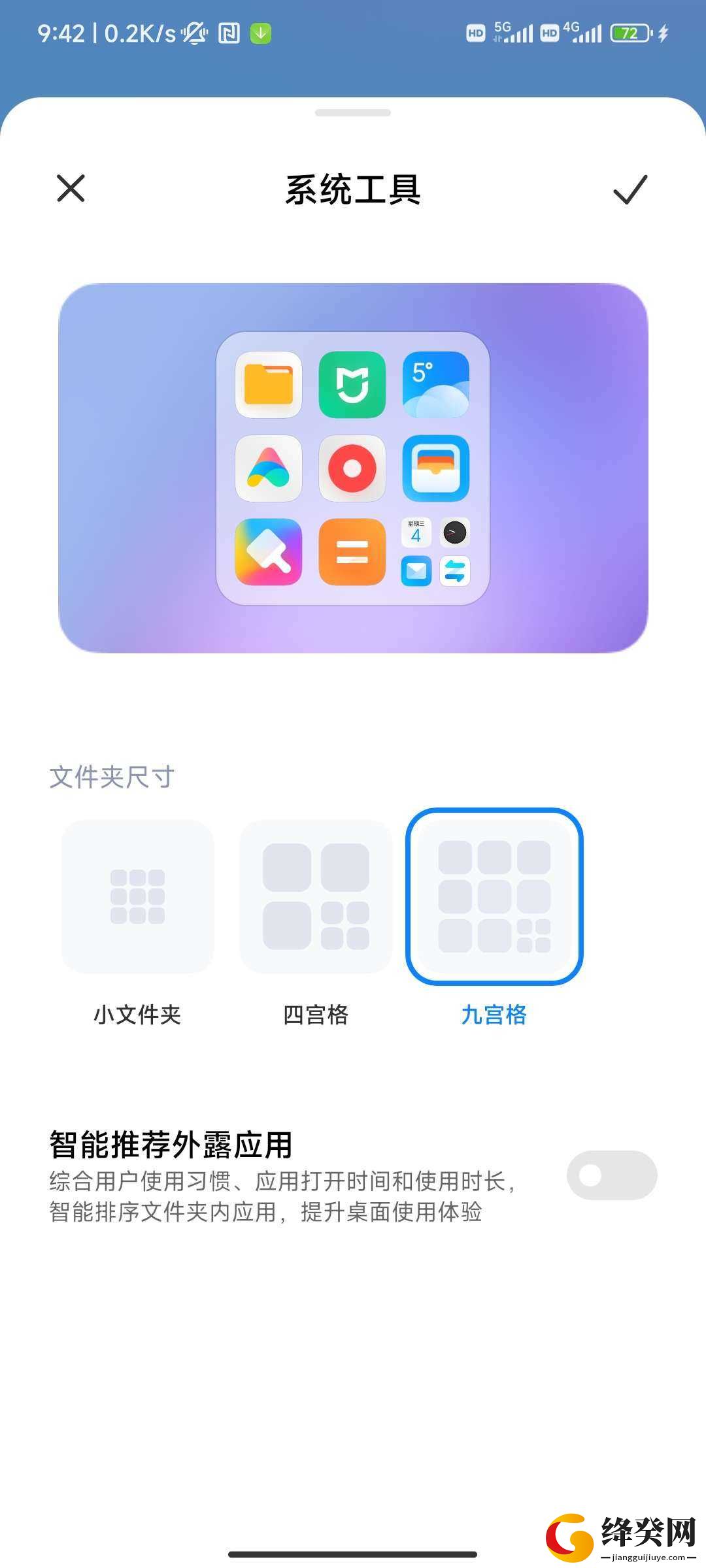Choose the 四宫格 folder layout
The height and width of the screenshot is (1568, 706).
click(316, 896)
